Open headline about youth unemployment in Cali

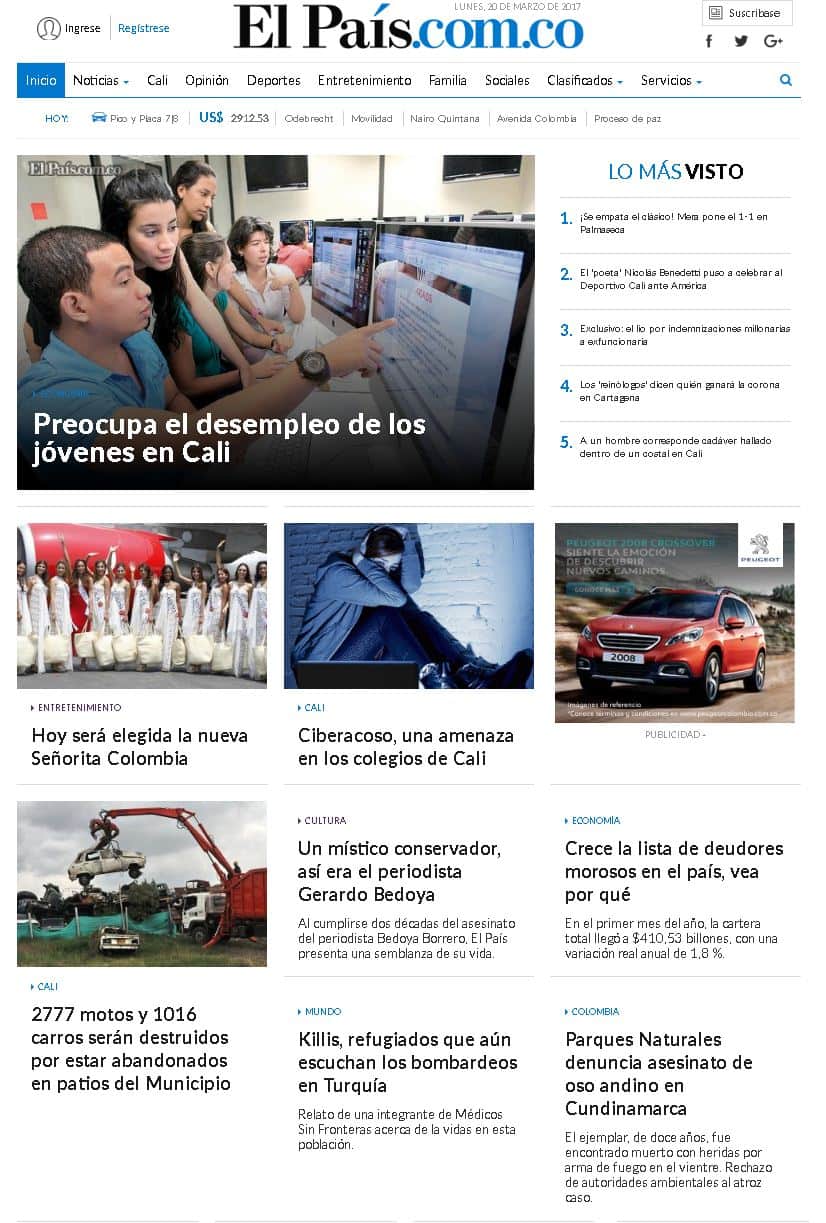[x=229, y=438]
